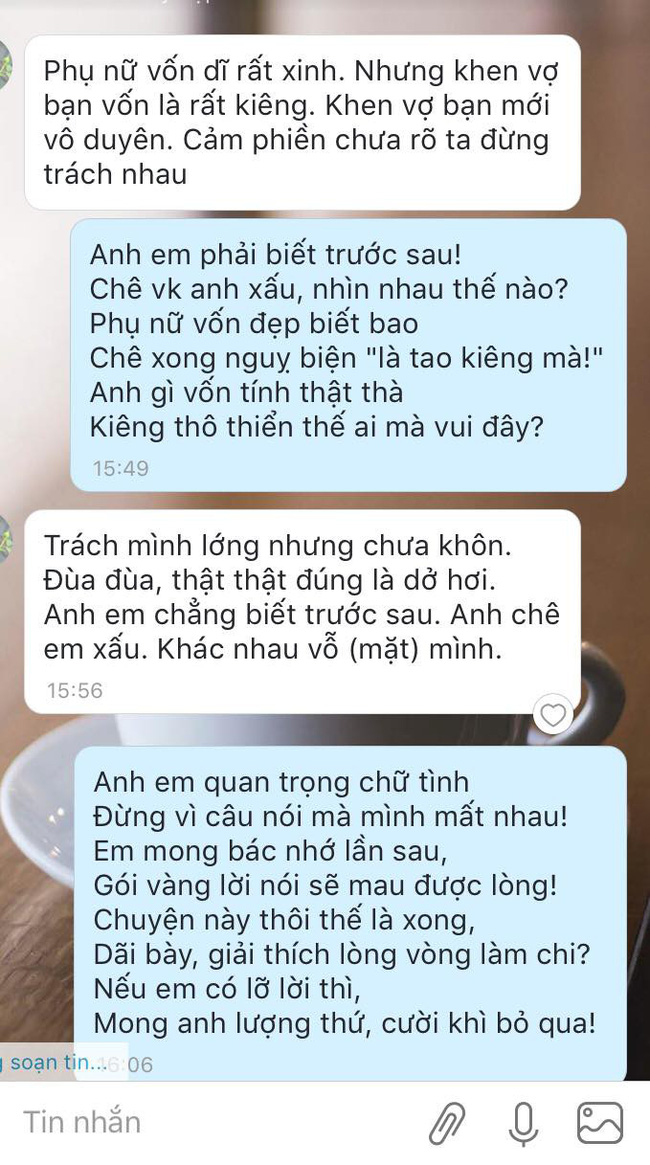Focus the Tin nhắn message field
This screenshot has width=650, height=1165.
pyautogui.click(x=200, y=1122)
